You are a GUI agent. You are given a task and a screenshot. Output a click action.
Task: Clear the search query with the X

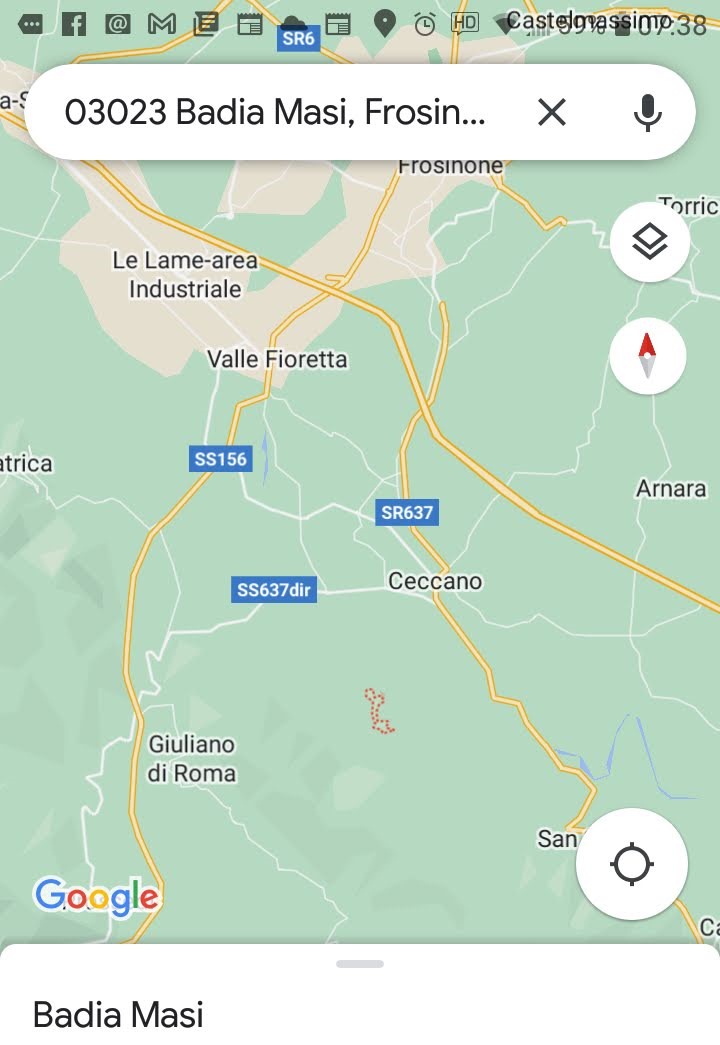tap(552, 112)
